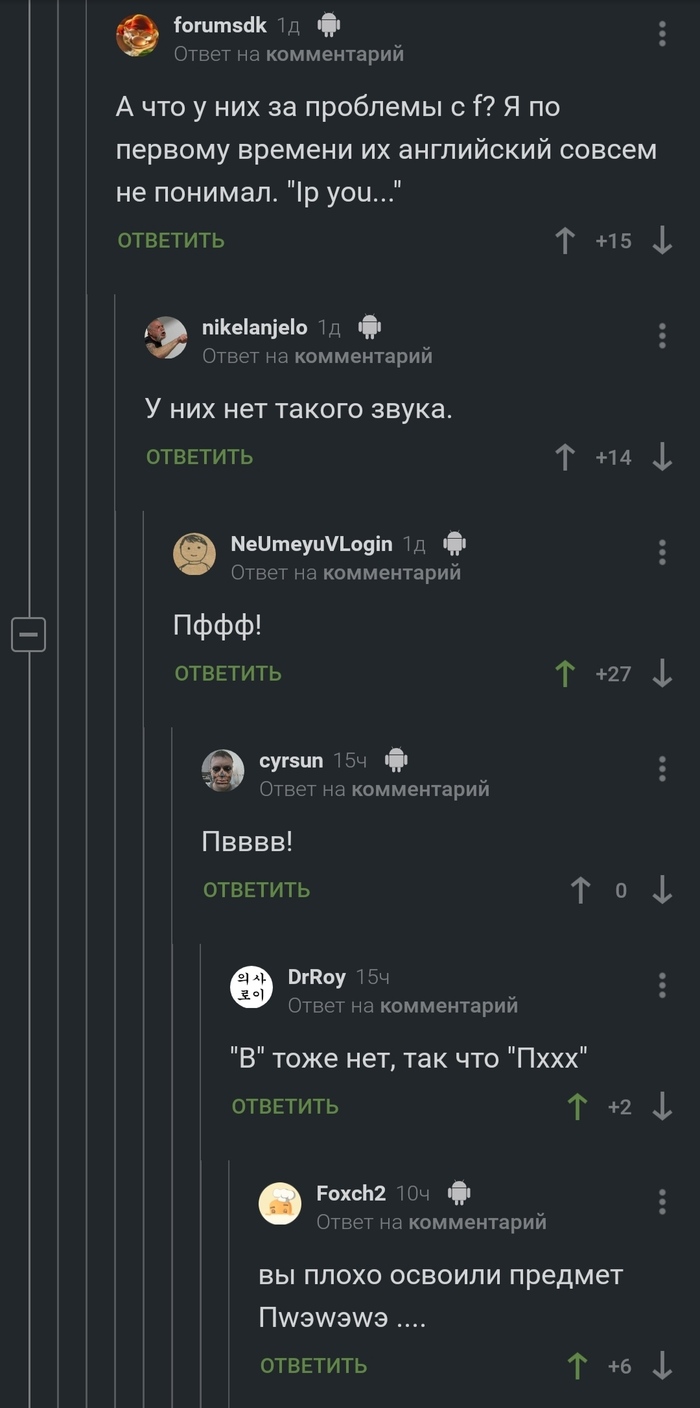Upvote nikelanjelo's comment
This screenshot has width=700, height=1408.
(x=565, y=457)
